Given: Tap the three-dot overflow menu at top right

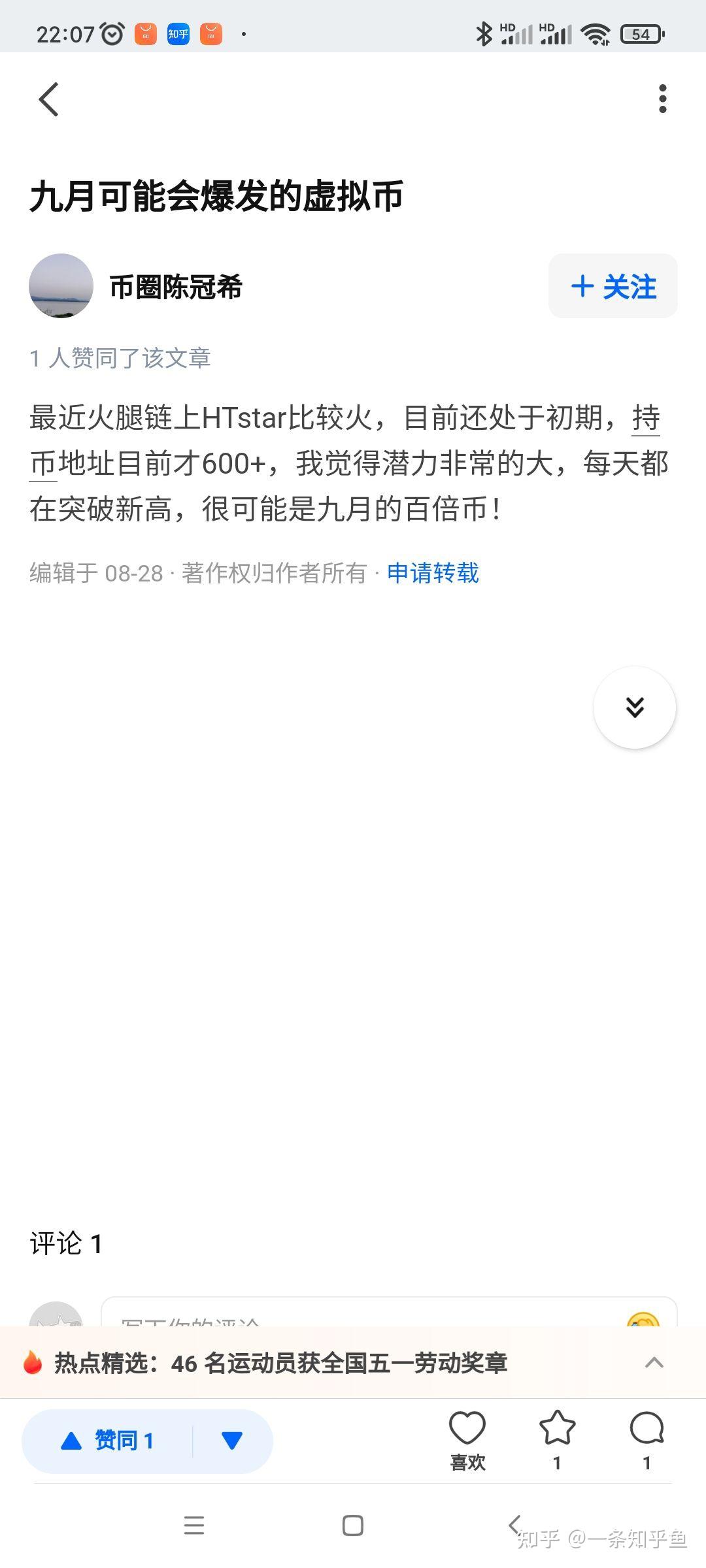Looking at the screenshot, I should [x=664, y=98].
